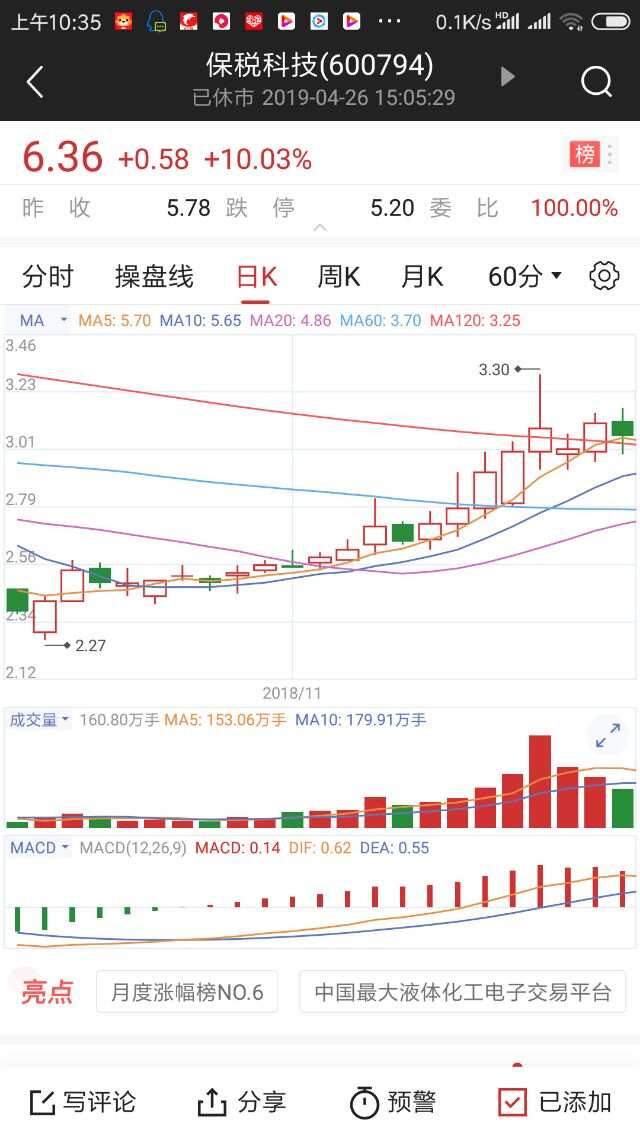Set a price alert with 预警
The image size is (640, 1138).
click(x=393, y=1102)
